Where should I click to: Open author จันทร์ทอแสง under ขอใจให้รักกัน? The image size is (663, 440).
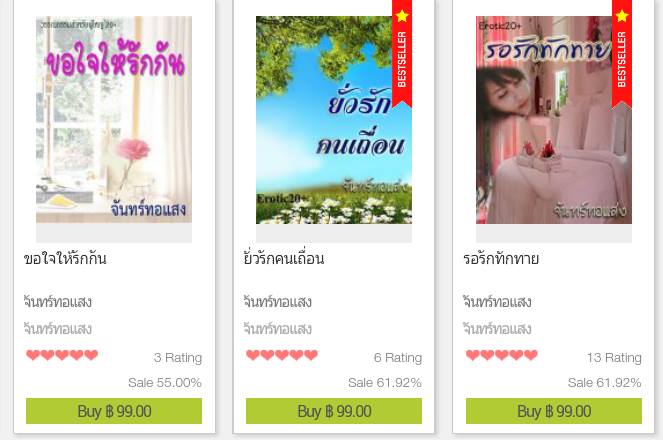click(x=58, y=302)
